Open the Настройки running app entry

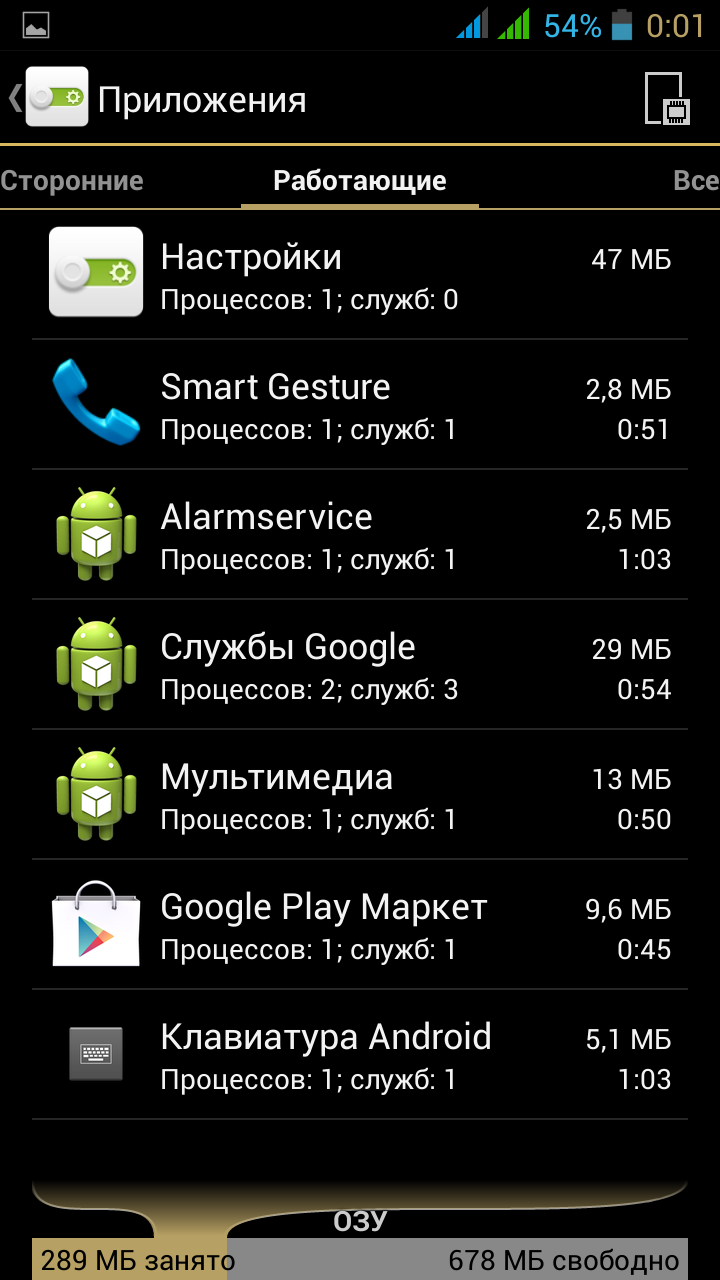(x=360, y=274)
